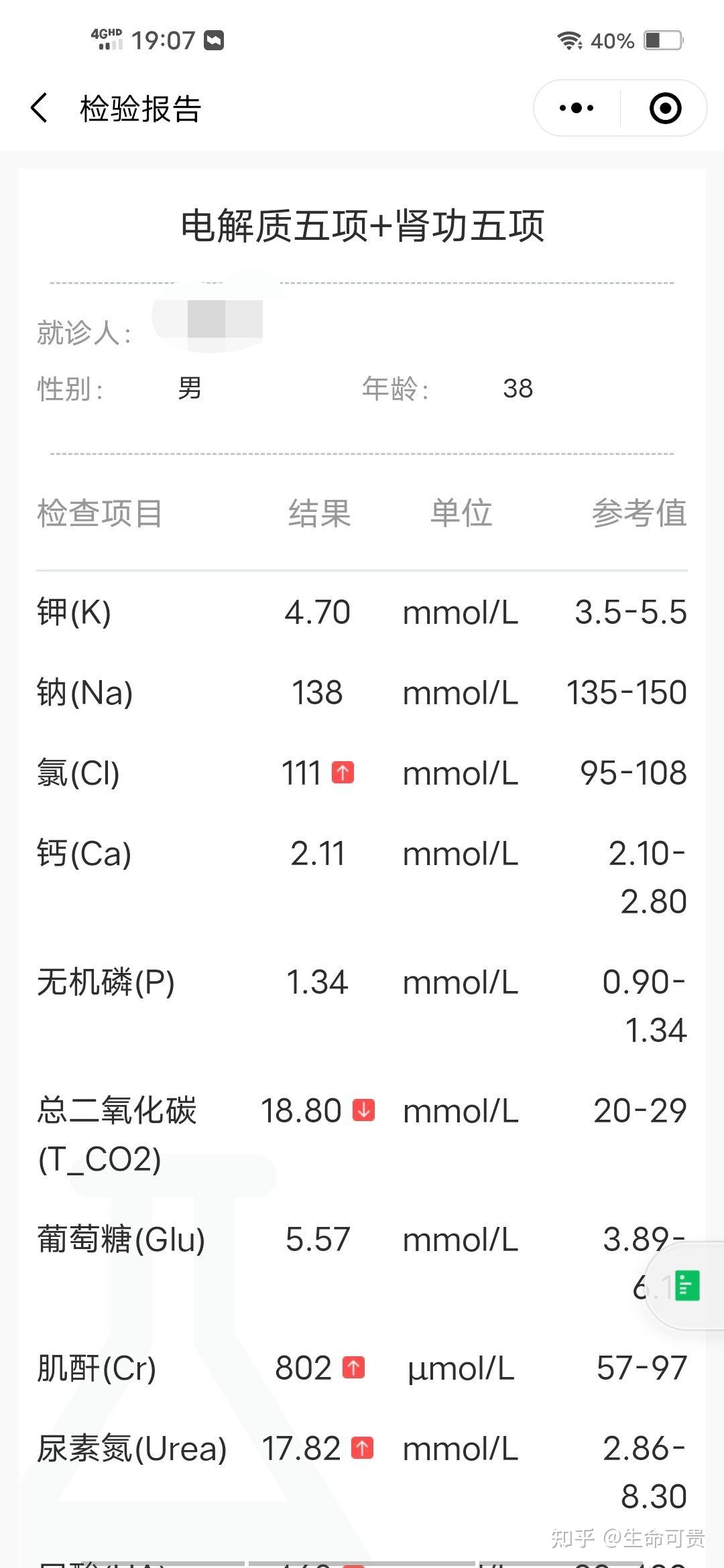Tap the red up arrow beside 氯(Cl)

point(343,772)
